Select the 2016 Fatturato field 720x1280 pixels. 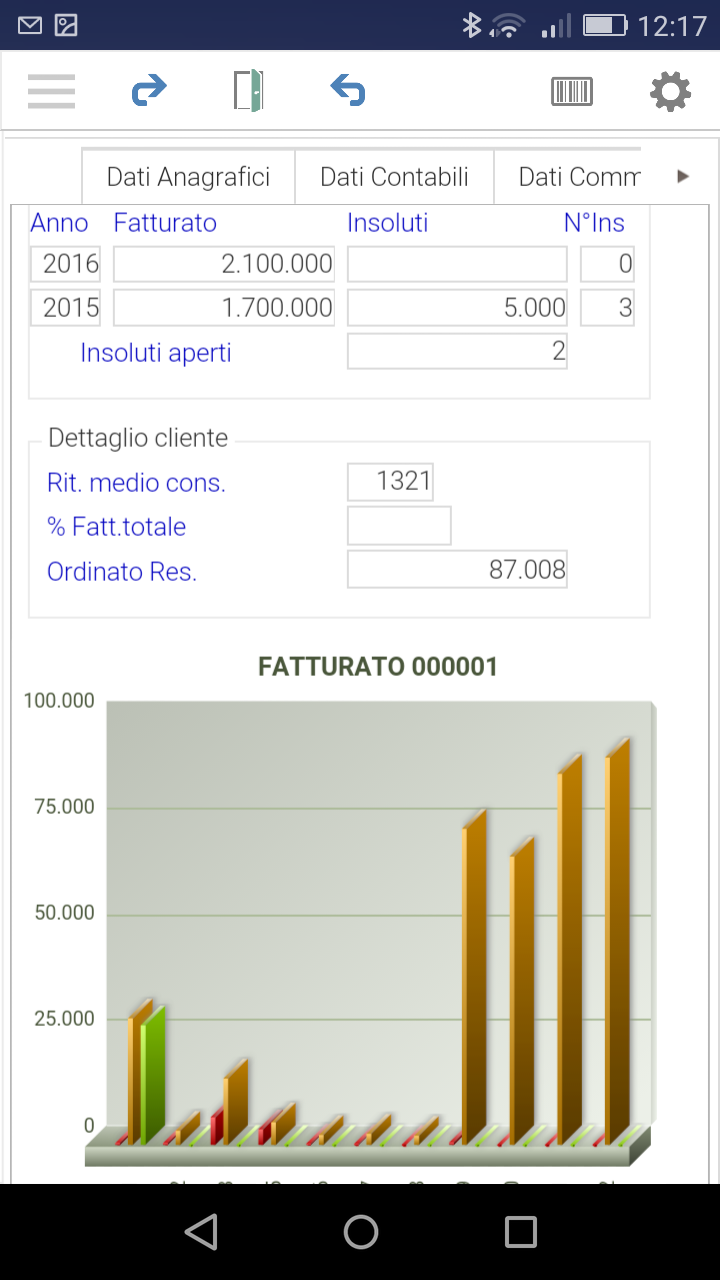[x=224, y=264]
